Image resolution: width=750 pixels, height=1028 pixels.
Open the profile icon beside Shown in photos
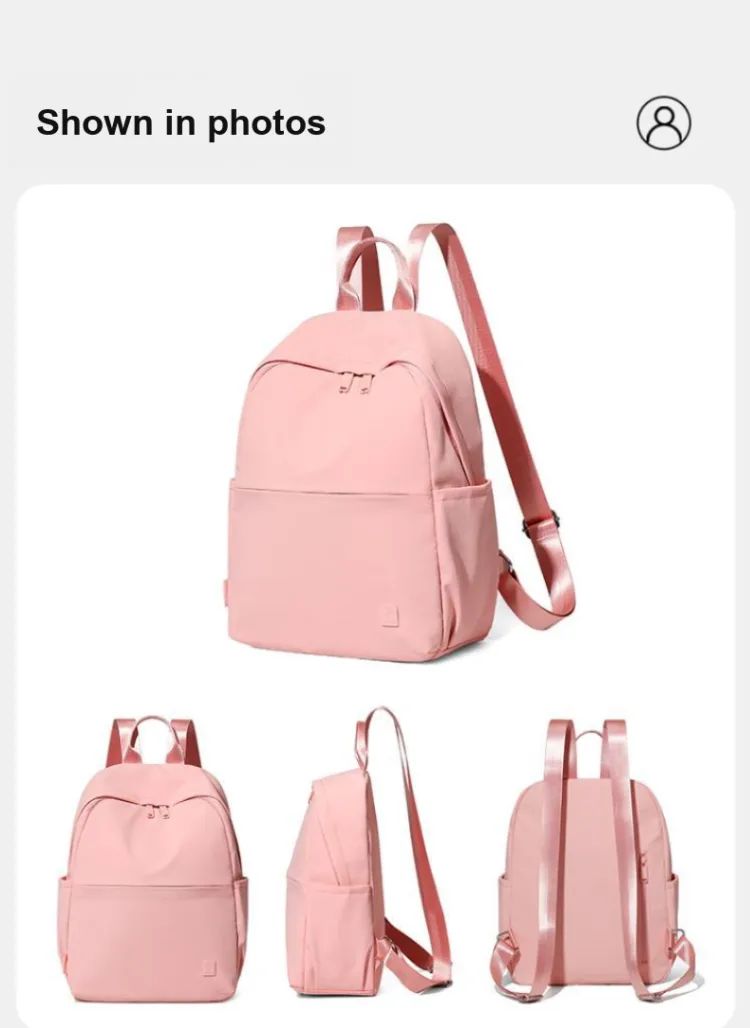point(664,123)
